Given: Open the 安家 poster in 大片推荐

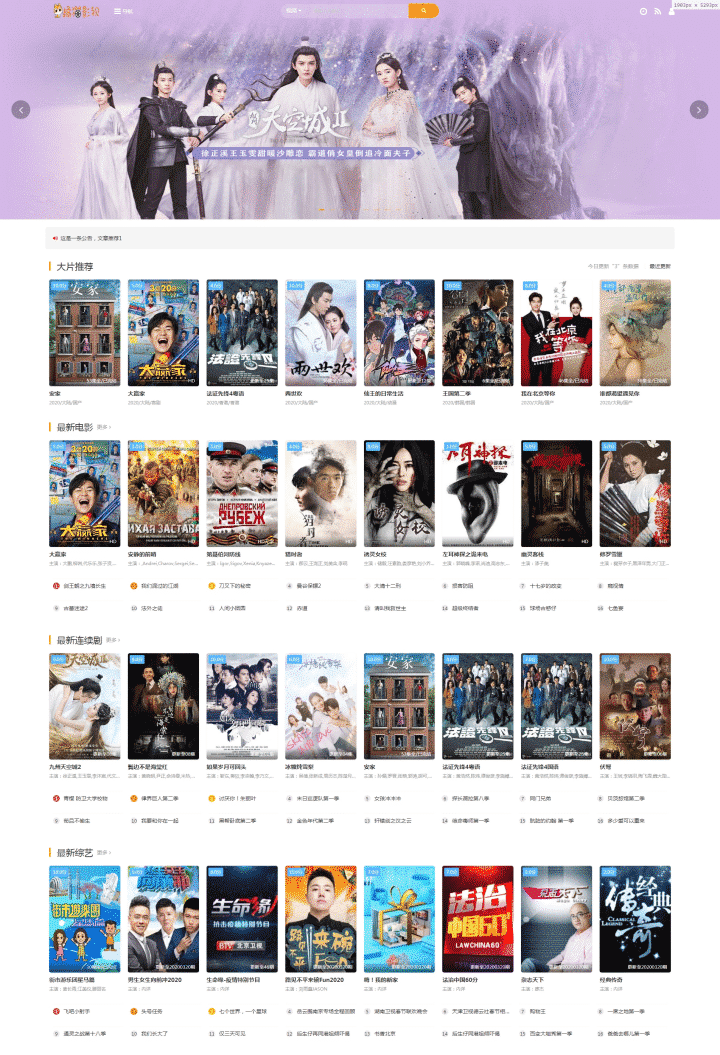Looking at the screenshot, I should tap(84, 333).
